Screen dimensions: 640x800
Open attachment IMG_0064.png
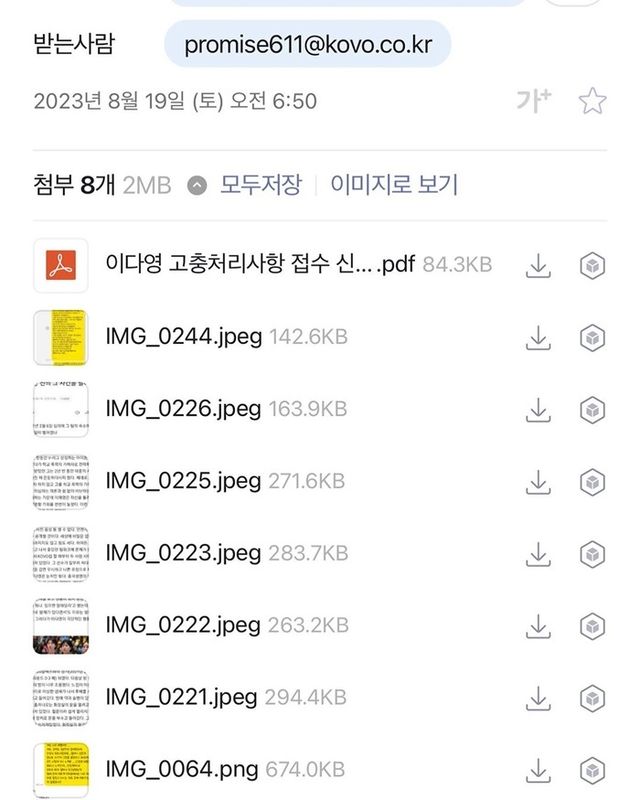click(179, 769)
